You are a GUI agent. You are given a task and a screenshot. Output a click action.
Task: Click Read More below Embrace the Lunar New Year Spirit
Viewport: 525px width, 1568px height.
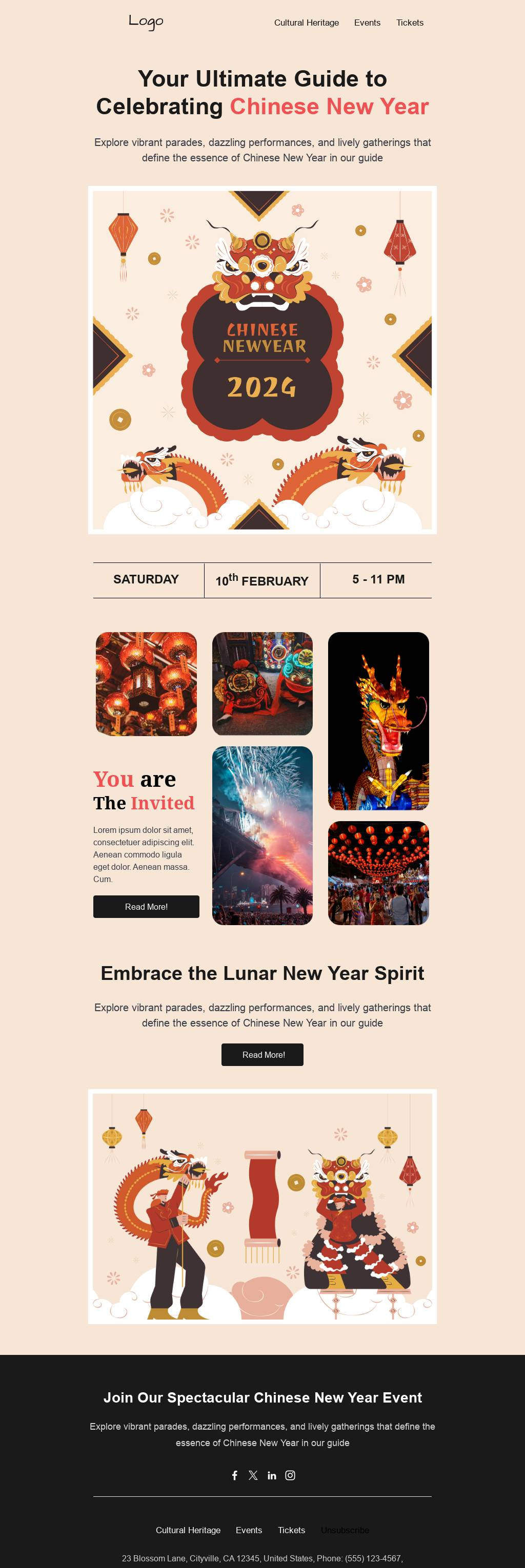(262, 1055)
